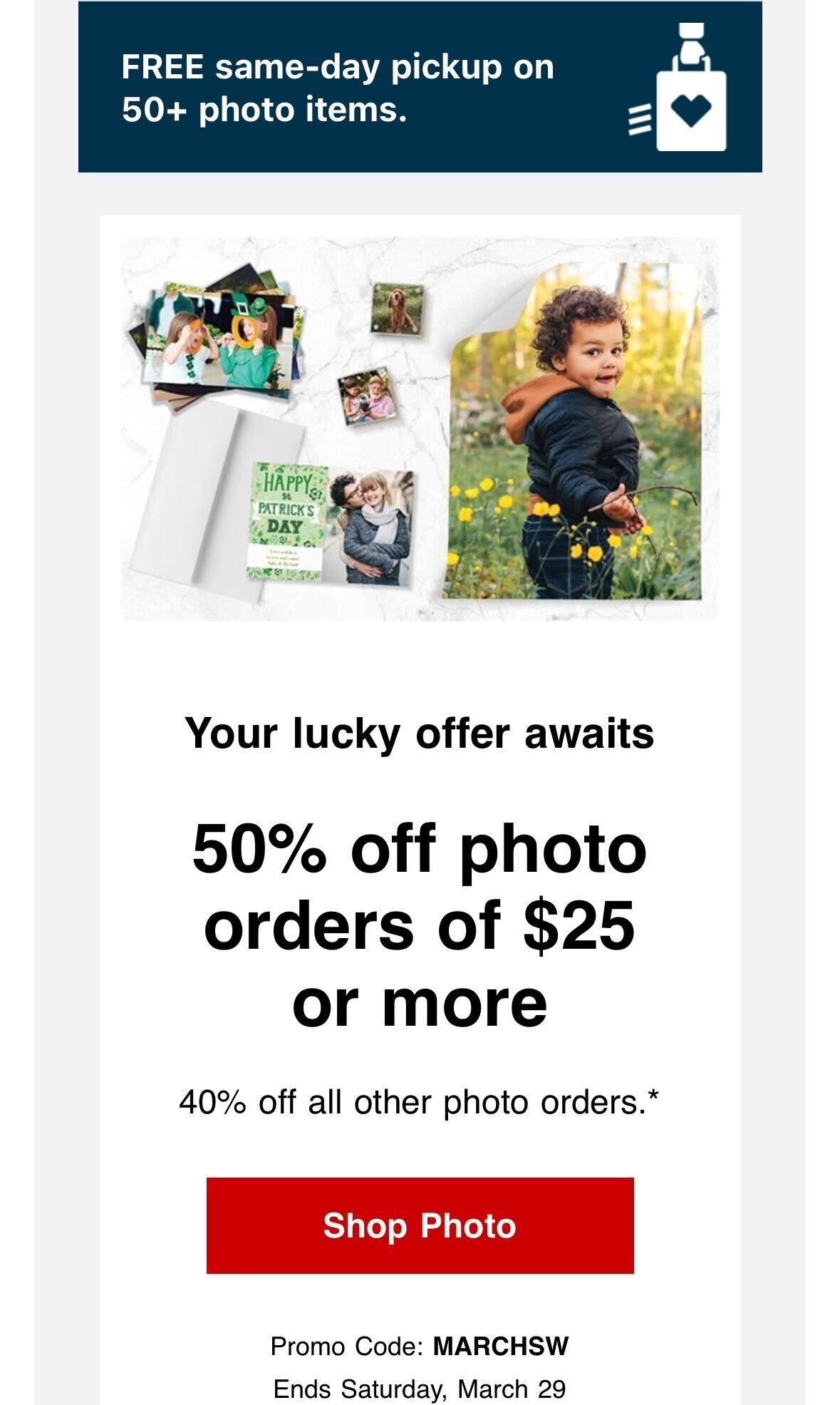Open the free same-day pickup banner
Viewport: 840px width, 1405px height.
[x=420, y=87]
